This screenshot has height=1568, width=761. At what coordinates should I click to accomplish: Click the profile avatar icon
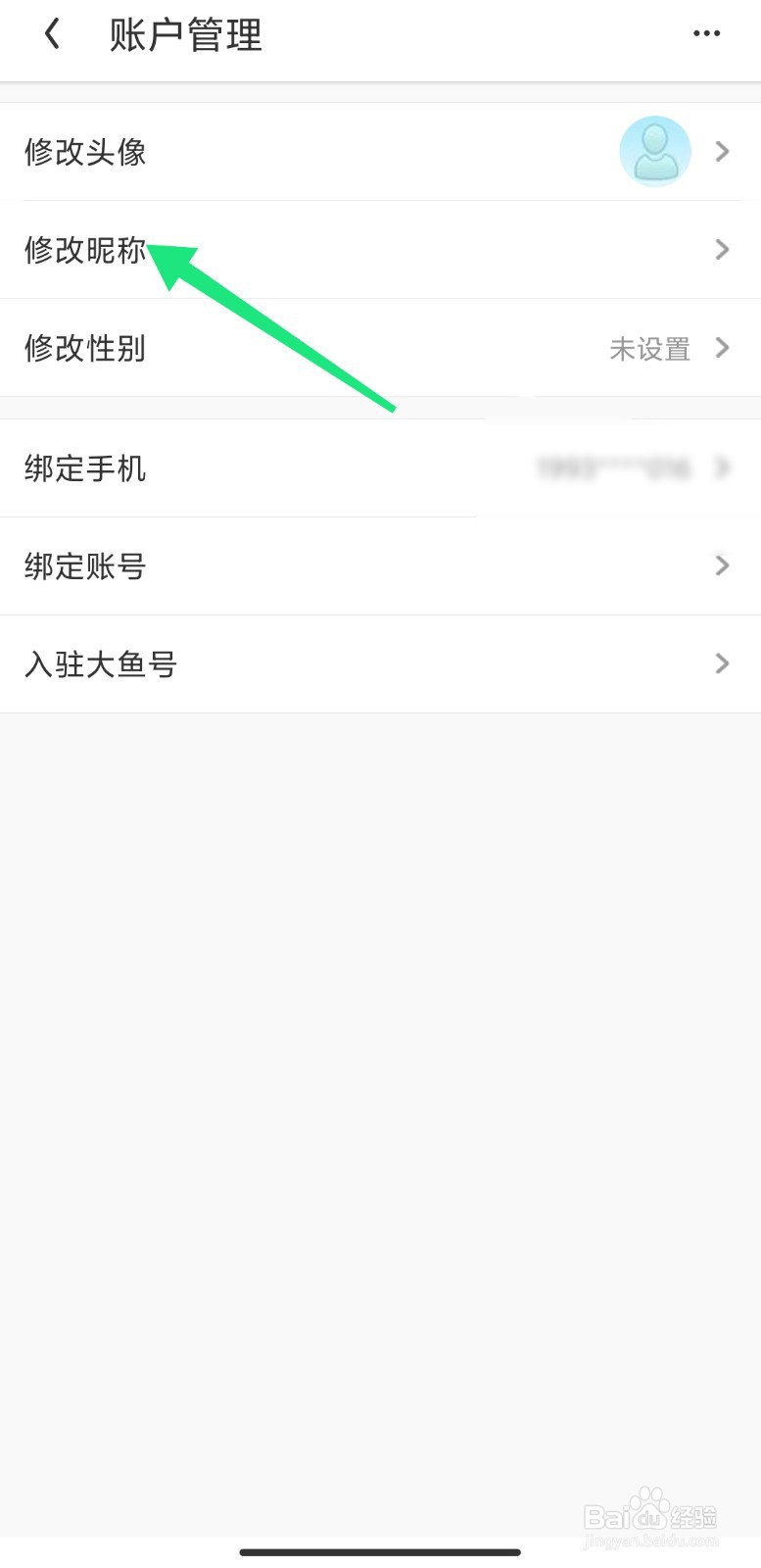pos(654,151)
